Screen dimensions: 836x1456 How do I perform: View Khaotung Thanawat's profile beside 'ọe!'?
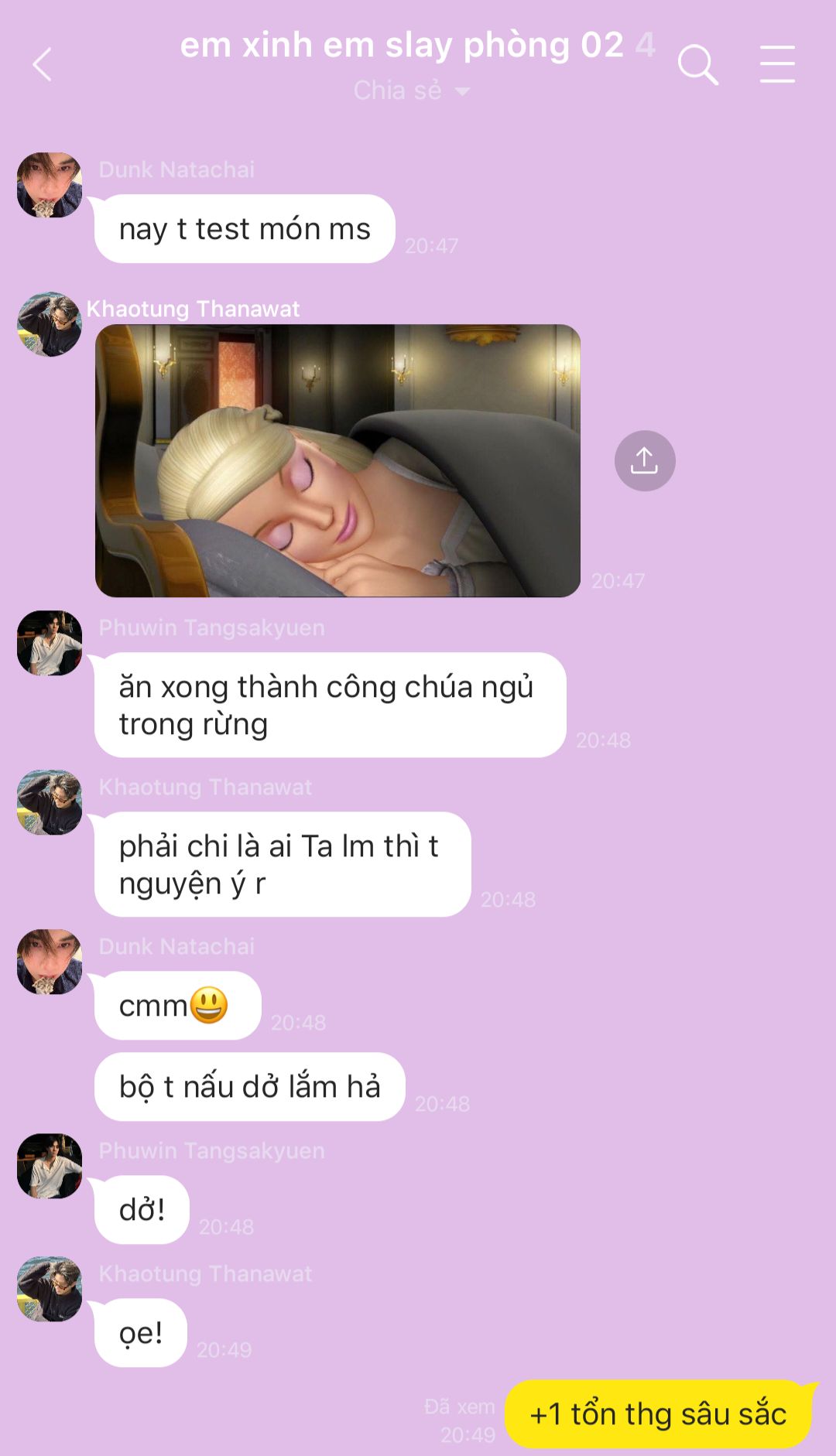click(x=50, y=1289)
